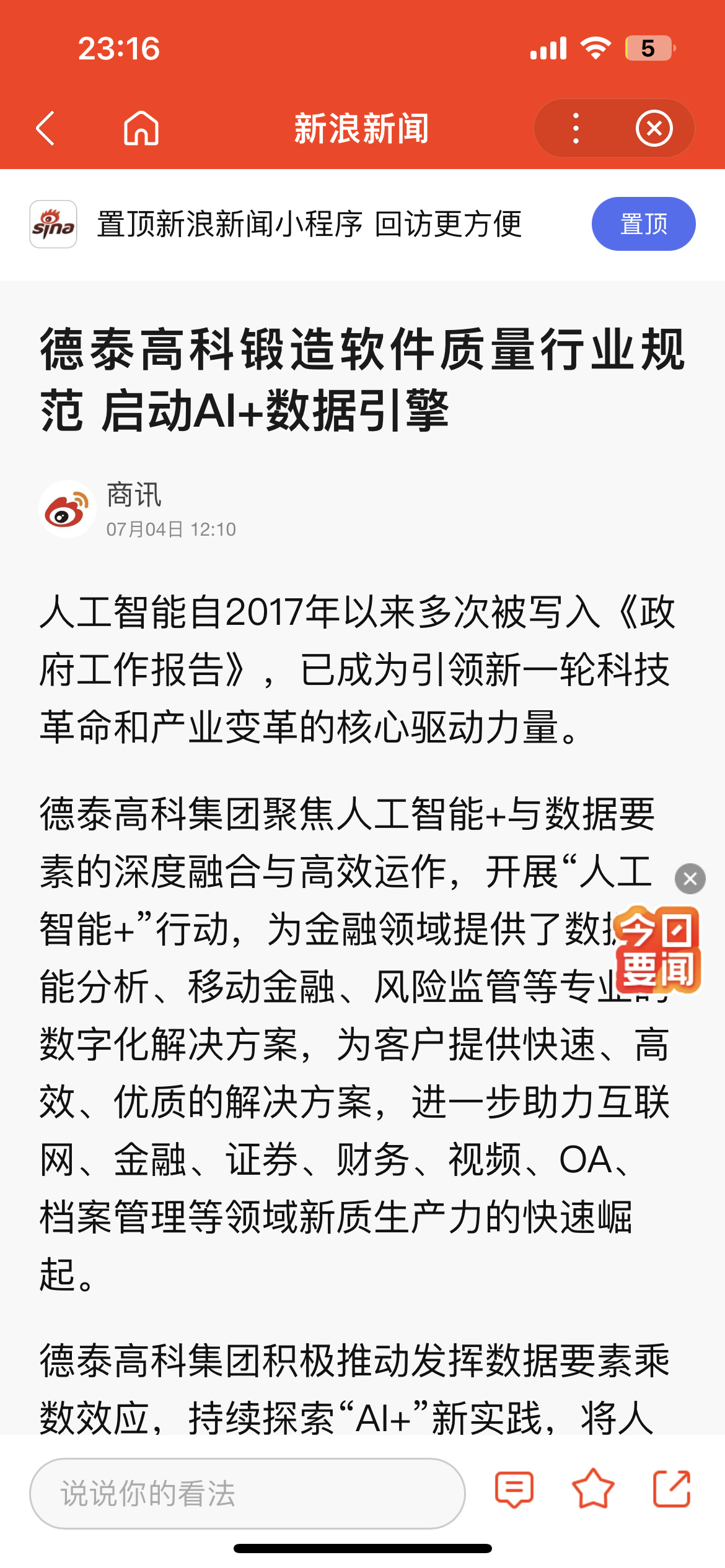The width and height of the screenshot is (725, 1568).
Task: View the comments for this article
Action: tap(514, 1489)
